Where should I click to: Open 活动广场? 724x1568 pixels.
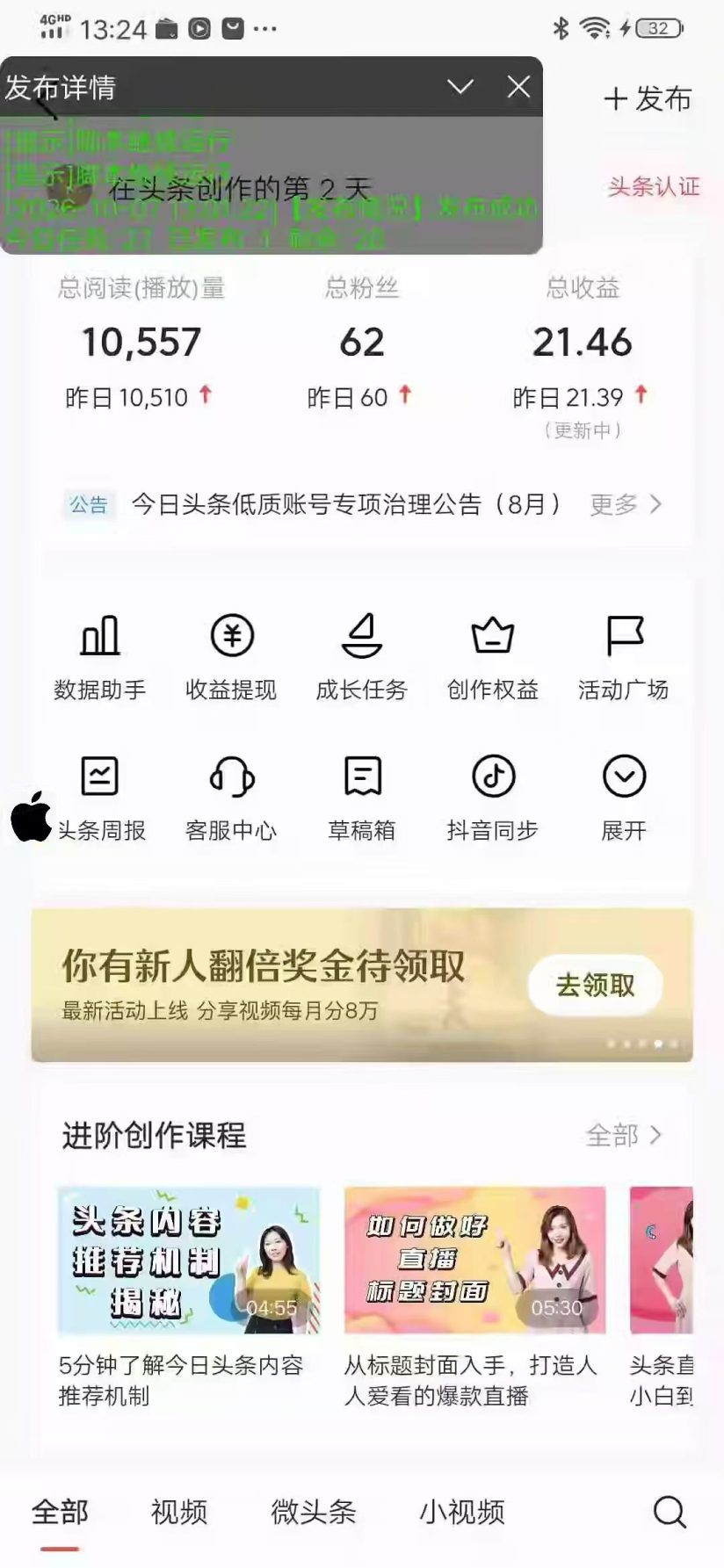(x=624, y=658)
